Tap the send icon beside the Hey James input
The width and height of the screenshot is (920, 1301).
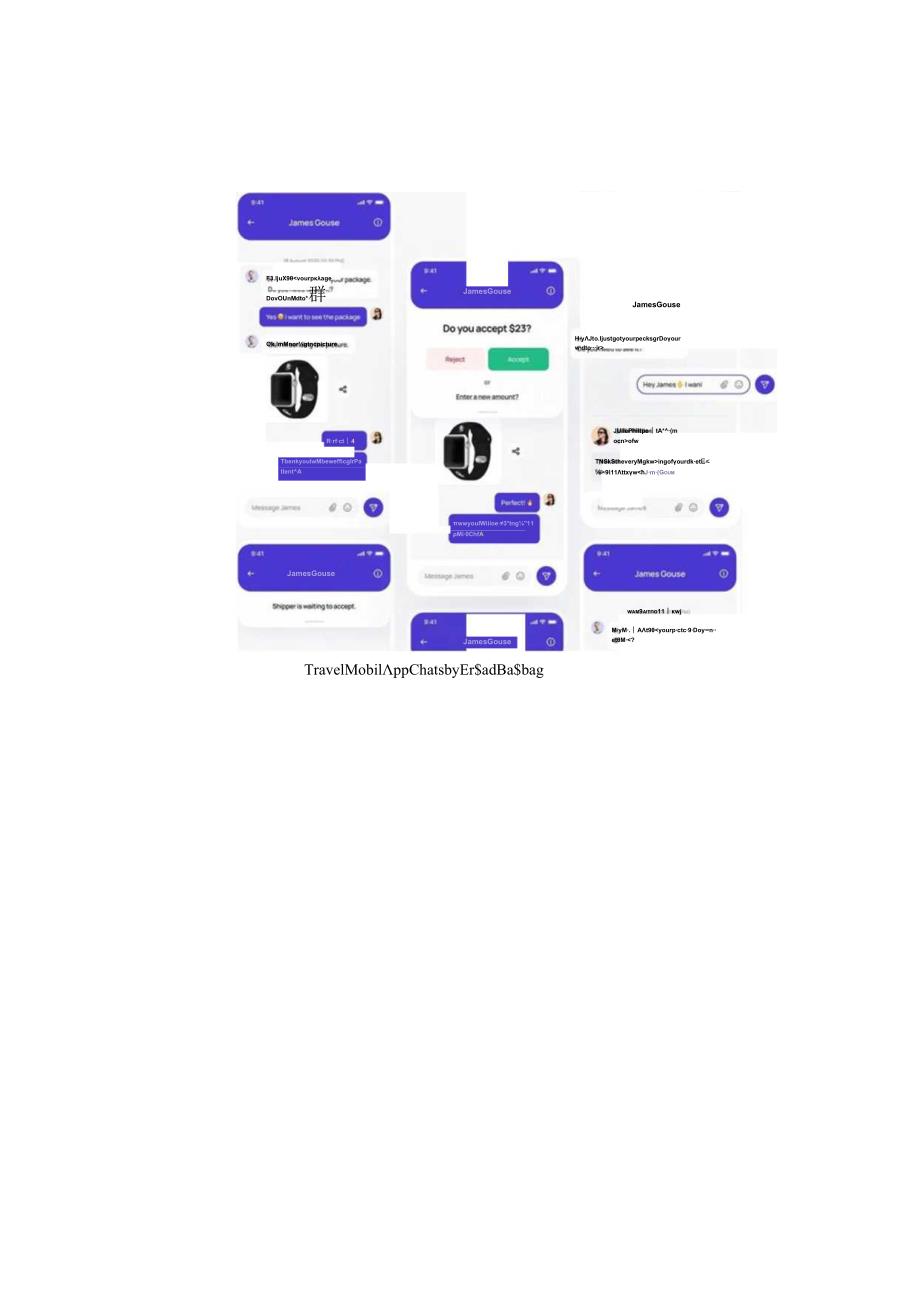pos(765,384)
